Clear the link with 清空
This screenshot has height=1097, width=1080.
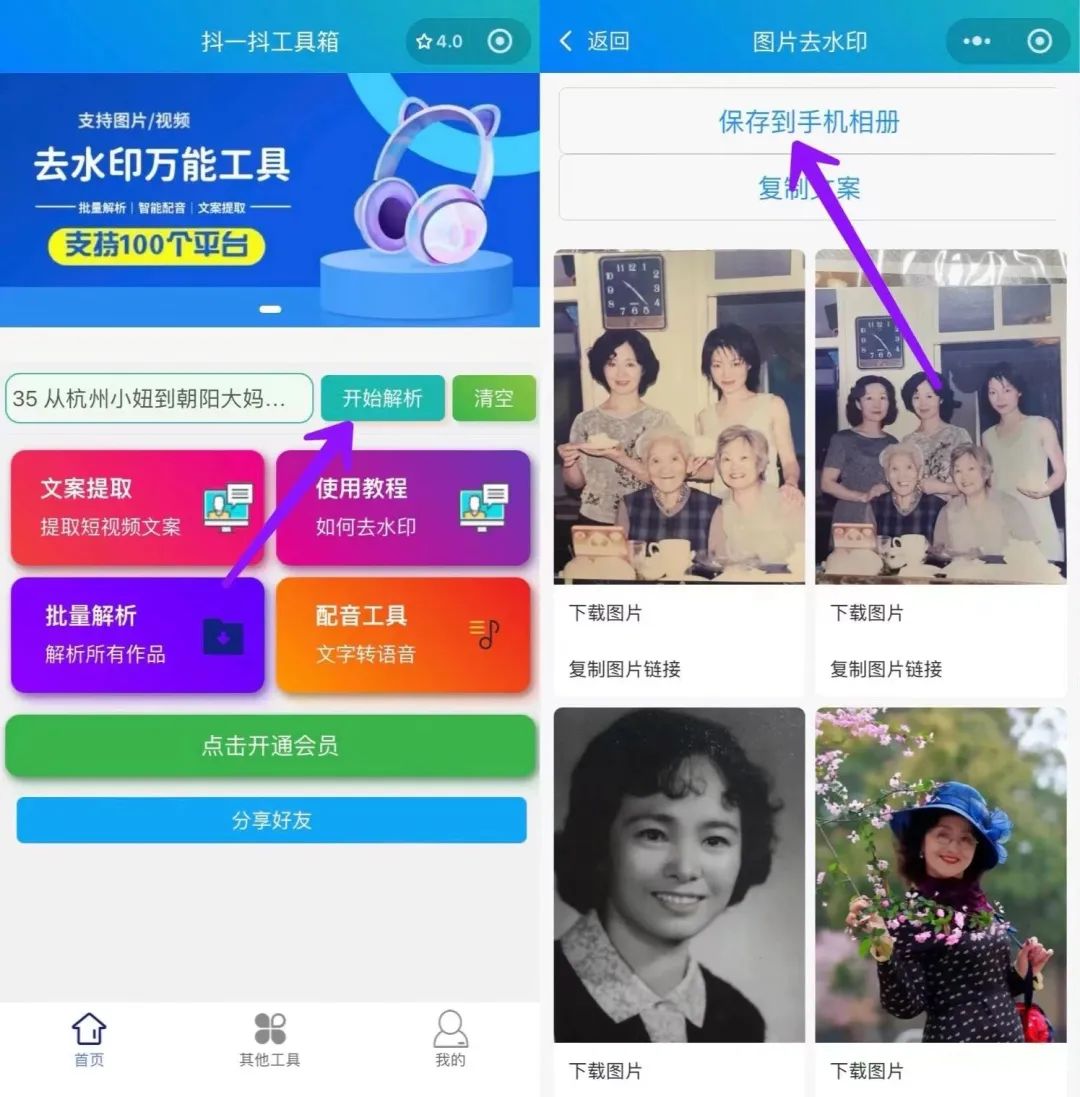pyautogui.click(x=493, y=398)
